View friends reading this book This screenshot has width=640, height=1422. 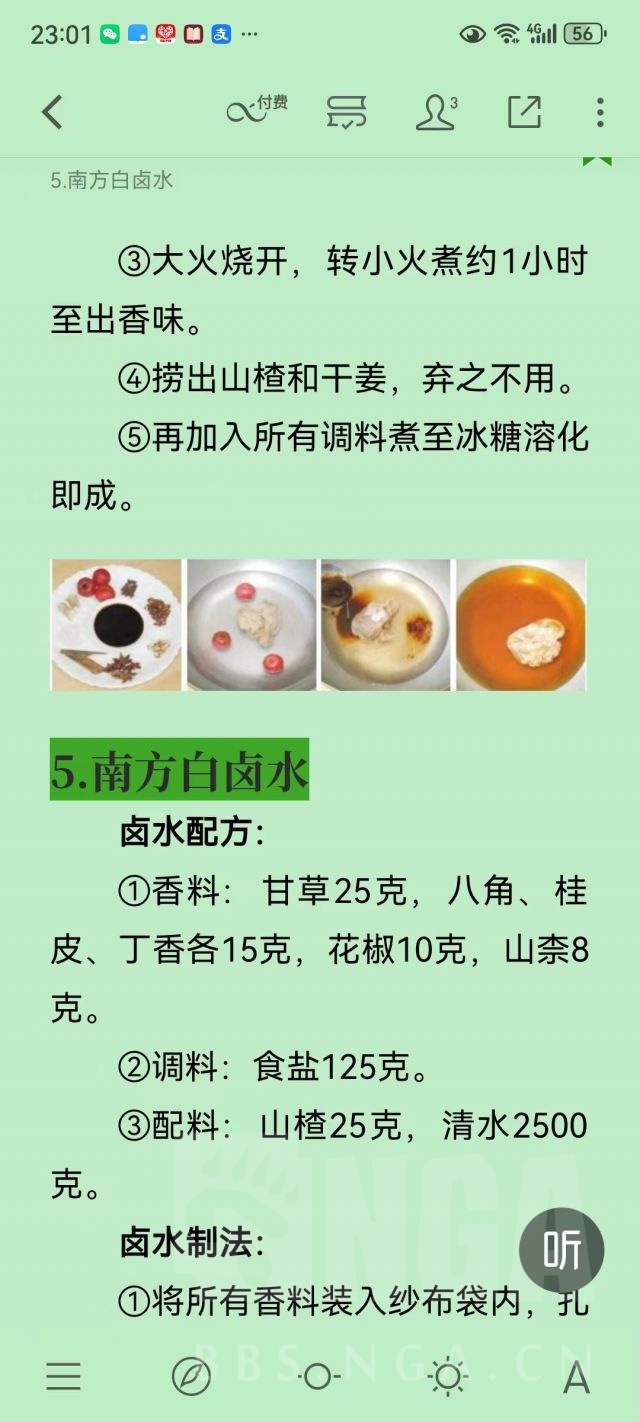click(436, 112)
